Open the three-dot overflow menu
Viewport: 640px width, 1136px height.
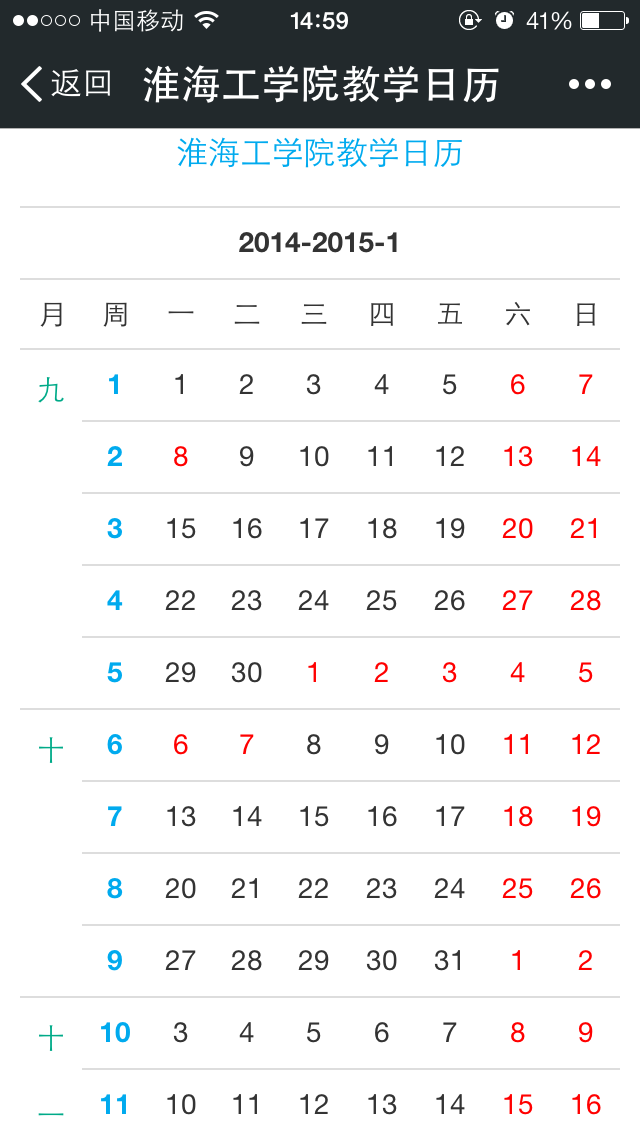pyautogui.click(x=589, y=85)
